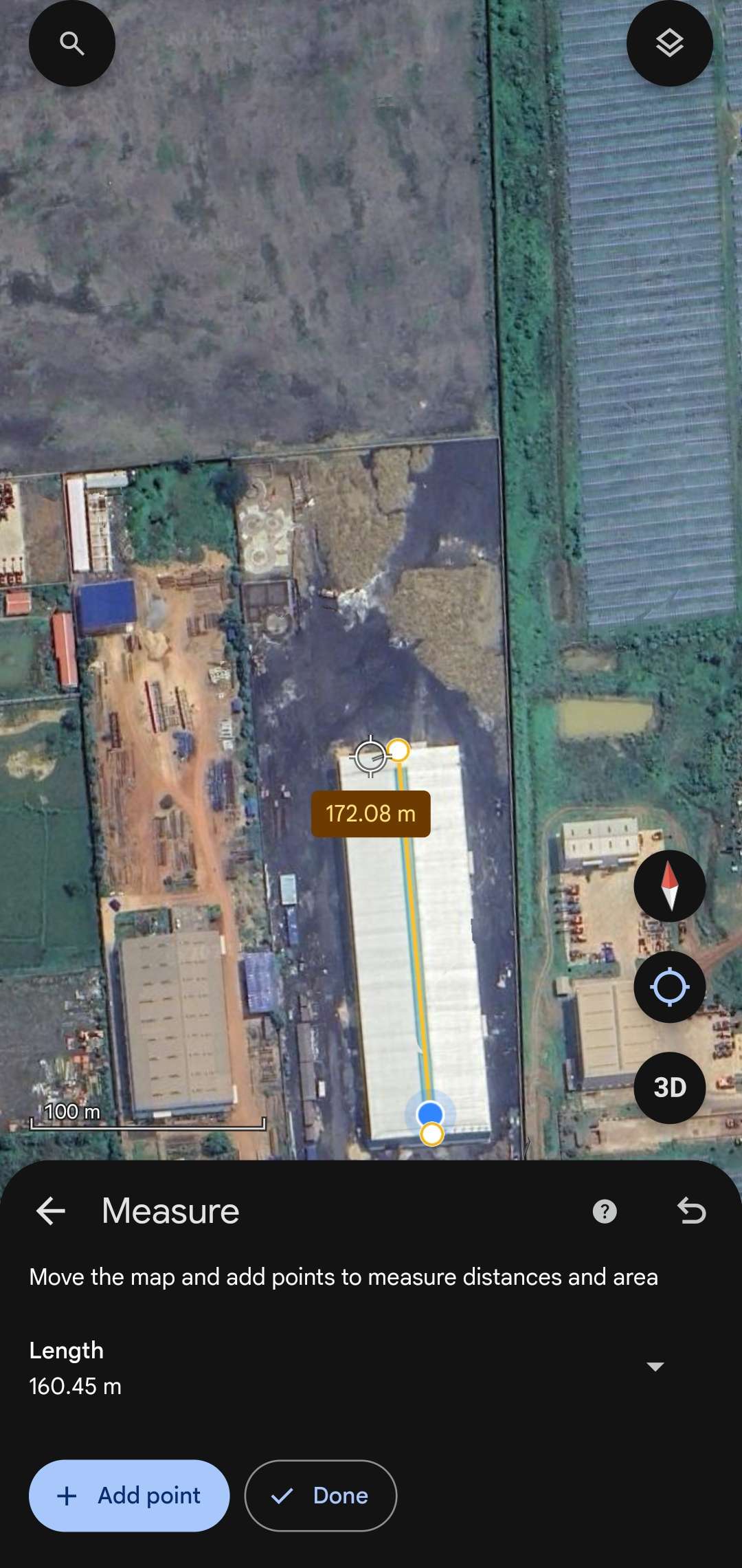Image resolution: width=742 pixels, height=1568 pixels.
Task: Center map on my location
Action: pos(669,986)
